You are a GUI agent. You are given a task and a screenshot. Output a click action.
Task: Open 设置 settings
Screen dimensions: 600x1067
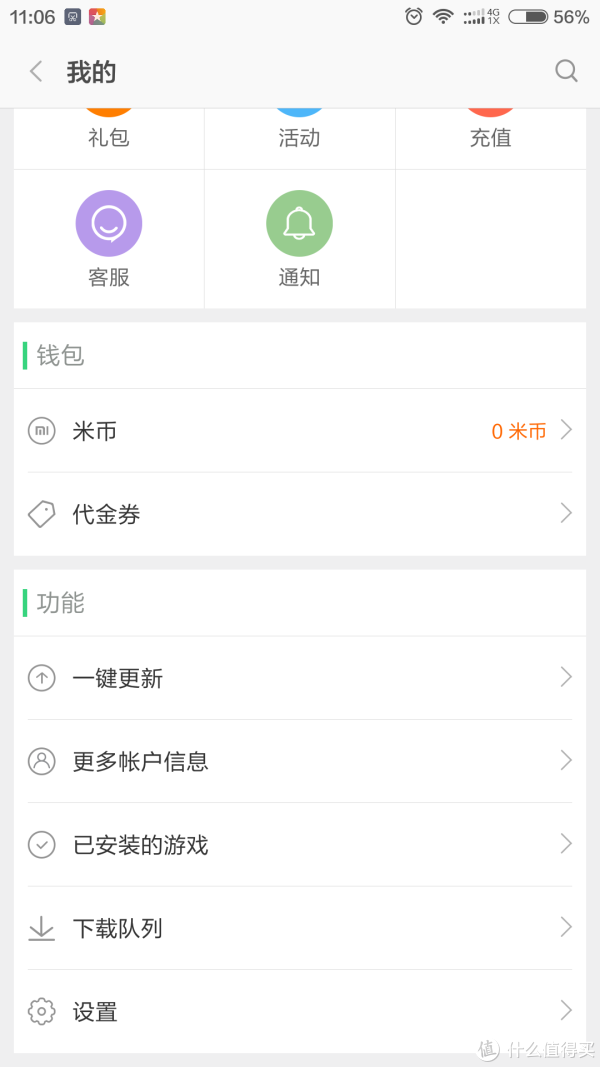tap(300, 1011)
